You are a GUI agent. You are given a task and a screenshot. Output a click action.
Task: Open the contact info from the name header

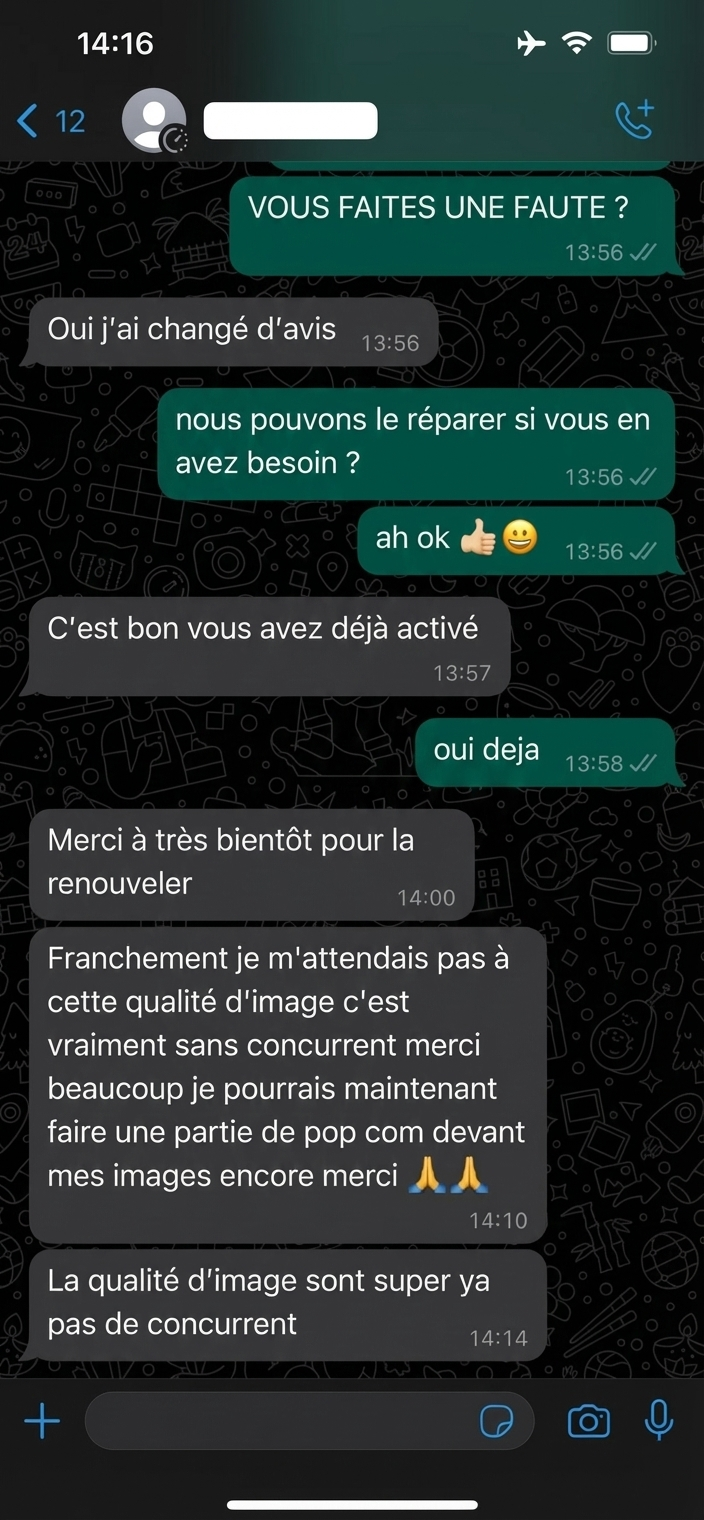pos(290,121)
